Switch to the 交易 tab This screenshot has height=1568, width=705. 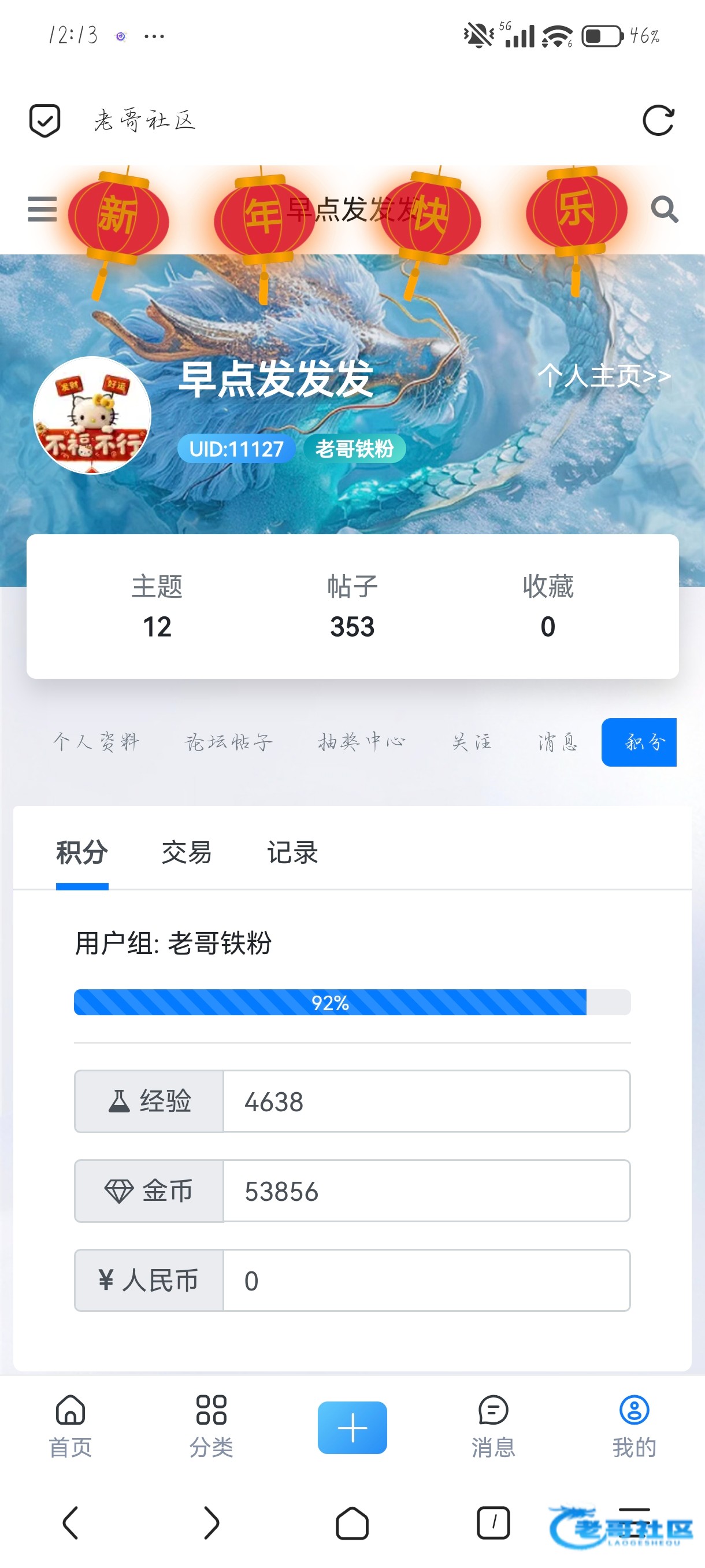(x=186, y=852)
